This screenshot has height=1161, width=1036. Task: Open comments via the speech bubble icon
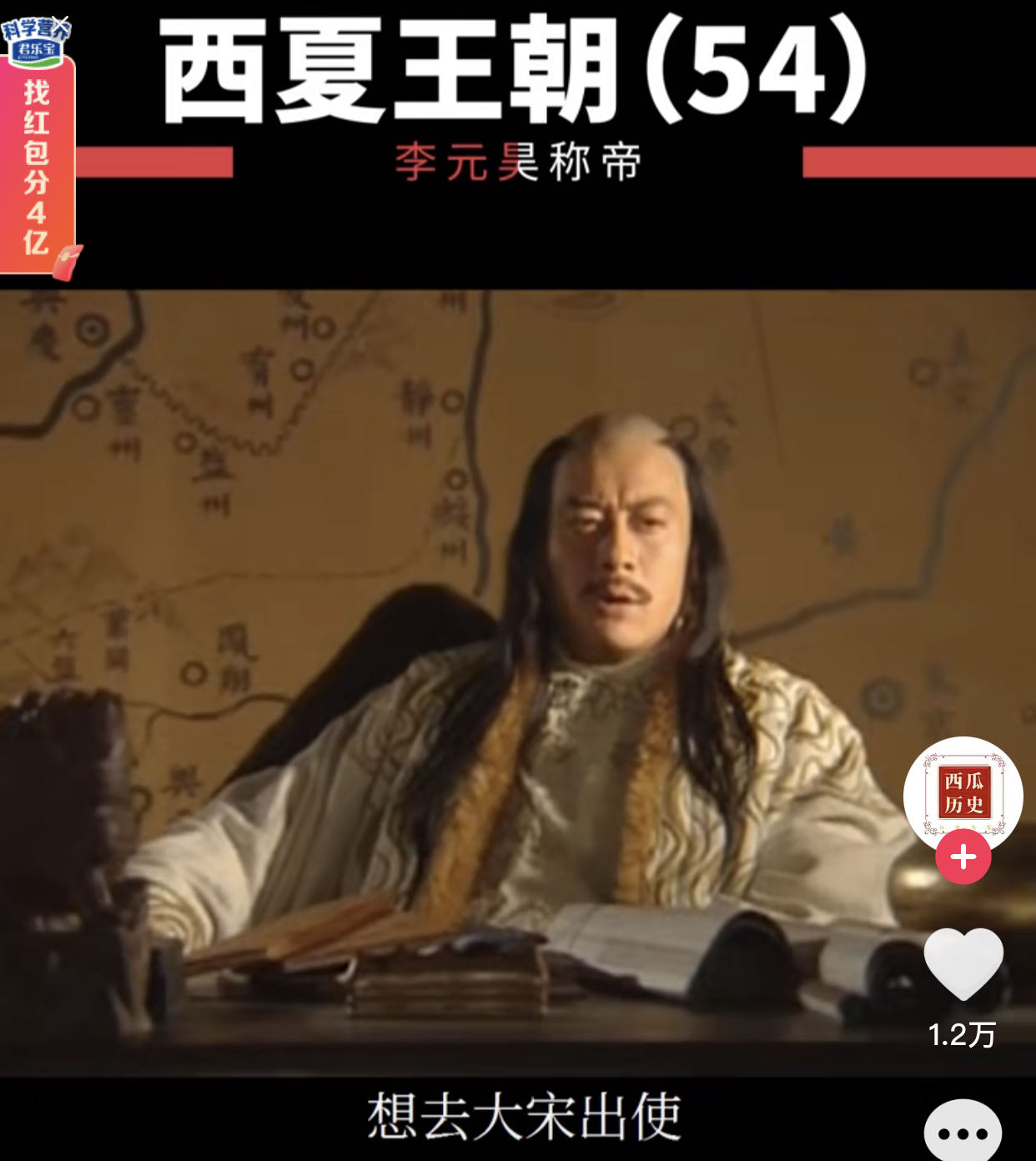coord(963,1131)
